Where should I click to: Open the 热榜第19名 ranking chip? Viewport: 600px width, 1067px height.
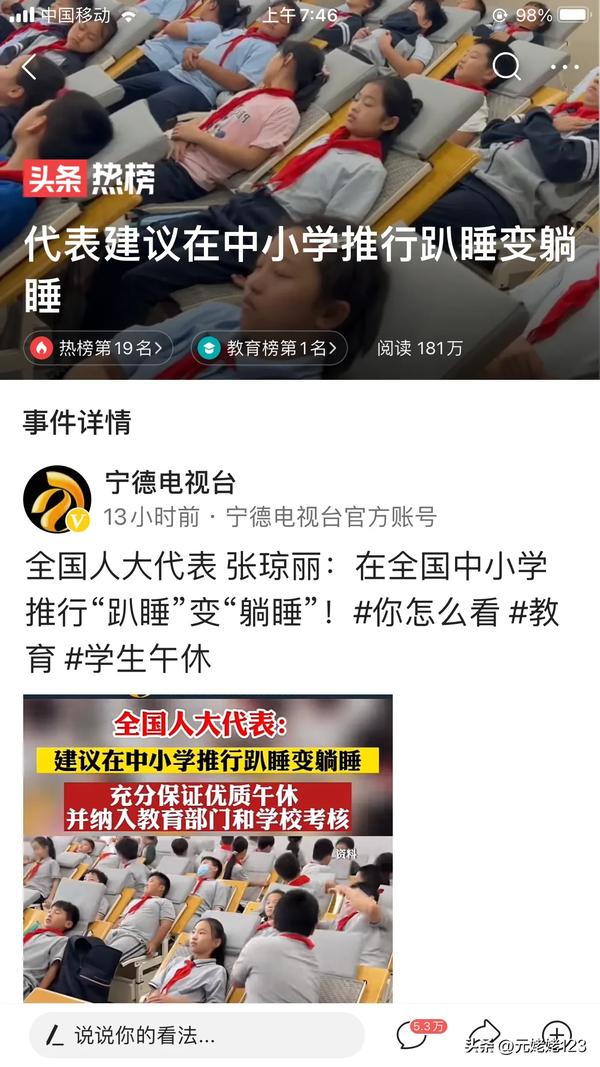click(x=99, y=348)
